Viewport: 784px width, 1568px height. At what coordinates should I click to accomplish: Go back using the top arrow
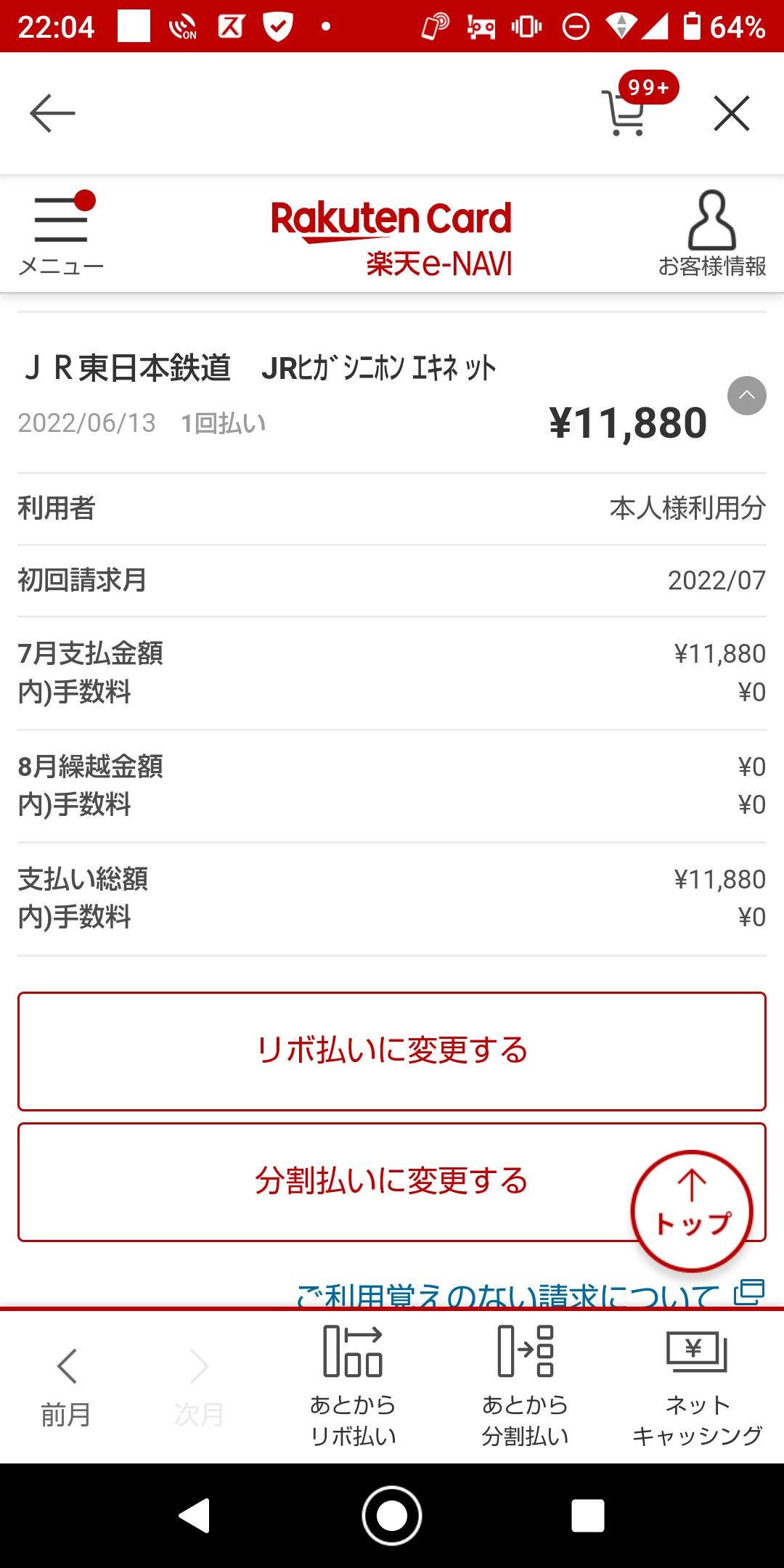pos(52,113)
